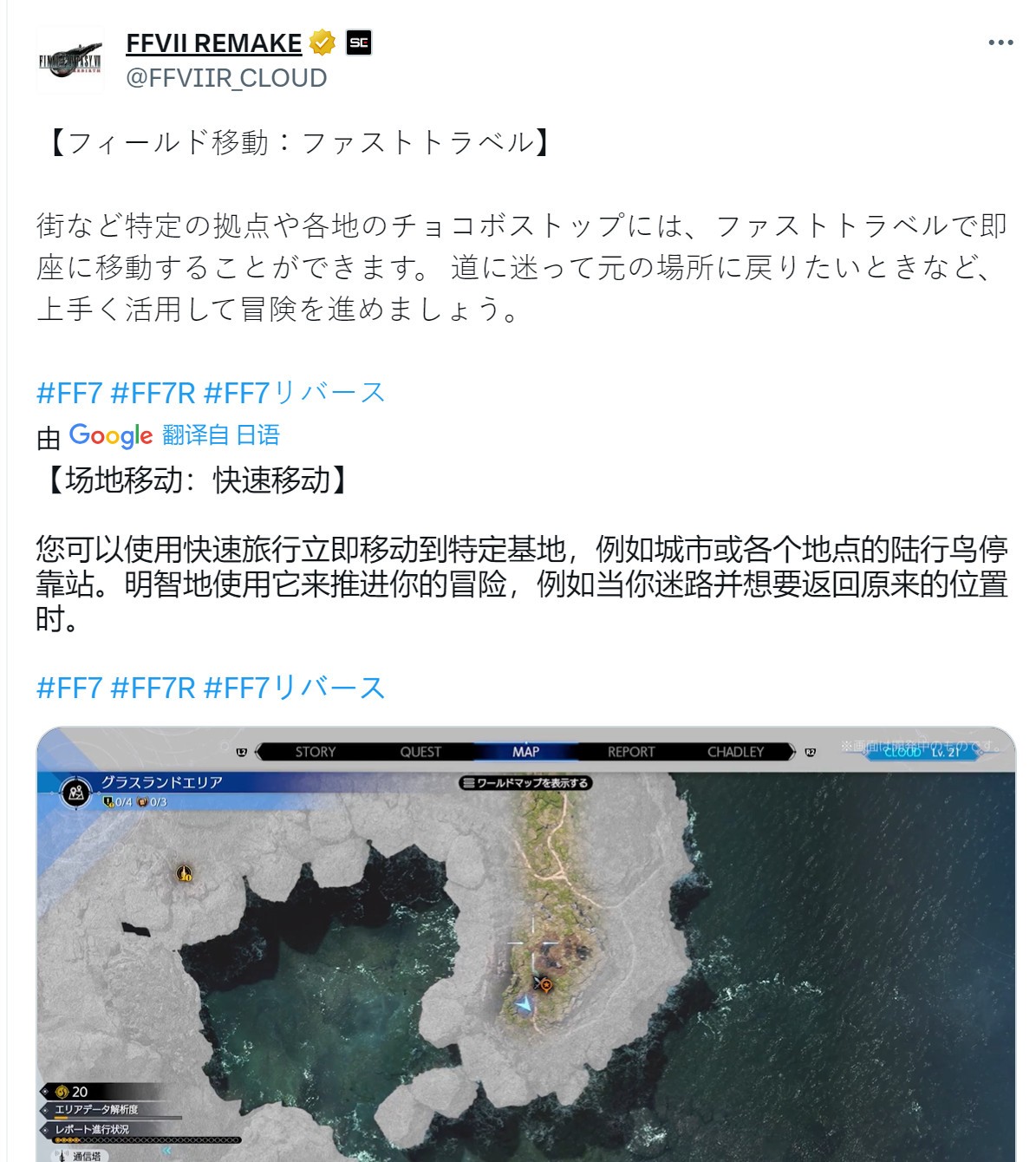Tap the '翻译自 日语' translation link
The width and height of the screenshot is (1036, 1162).
tap(220, 434)
